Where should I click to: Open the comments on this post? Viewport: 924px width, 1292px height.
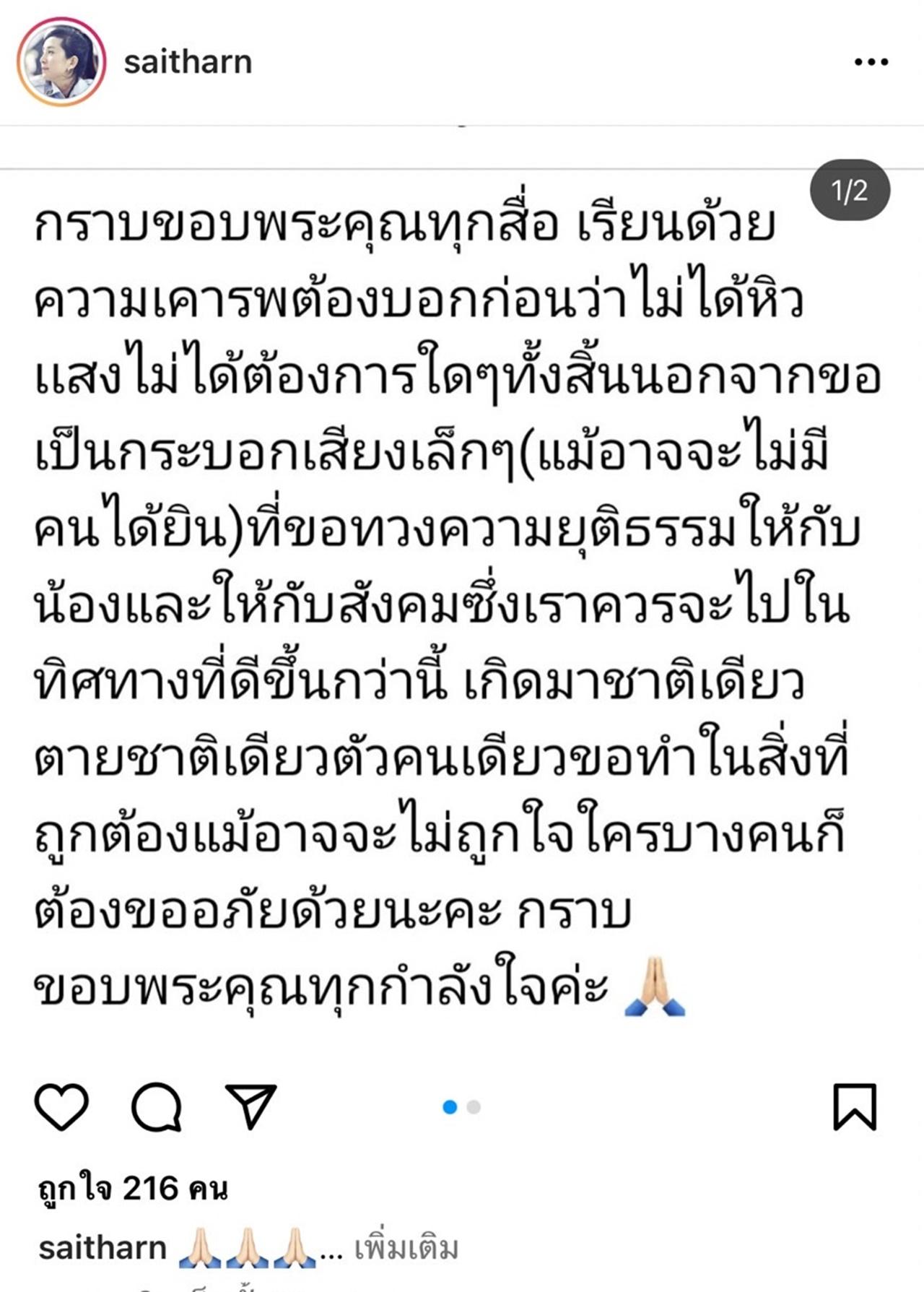[x=156, y=1106]
